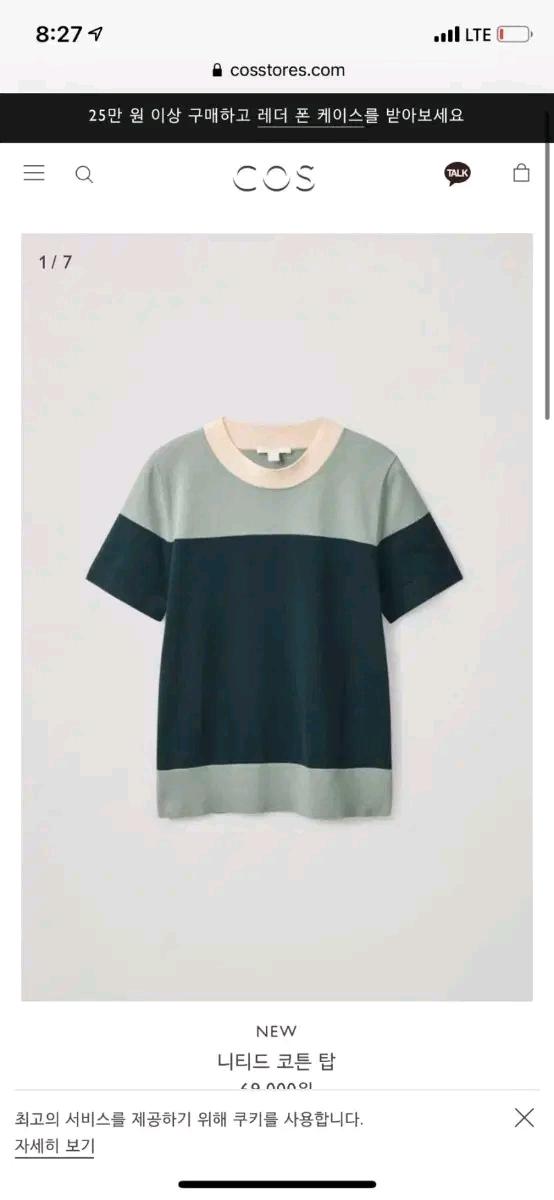The height and width of the screenshot is (1200, 554).
Task: Open KakaoTalk chat icon
Action: point(457,173)
